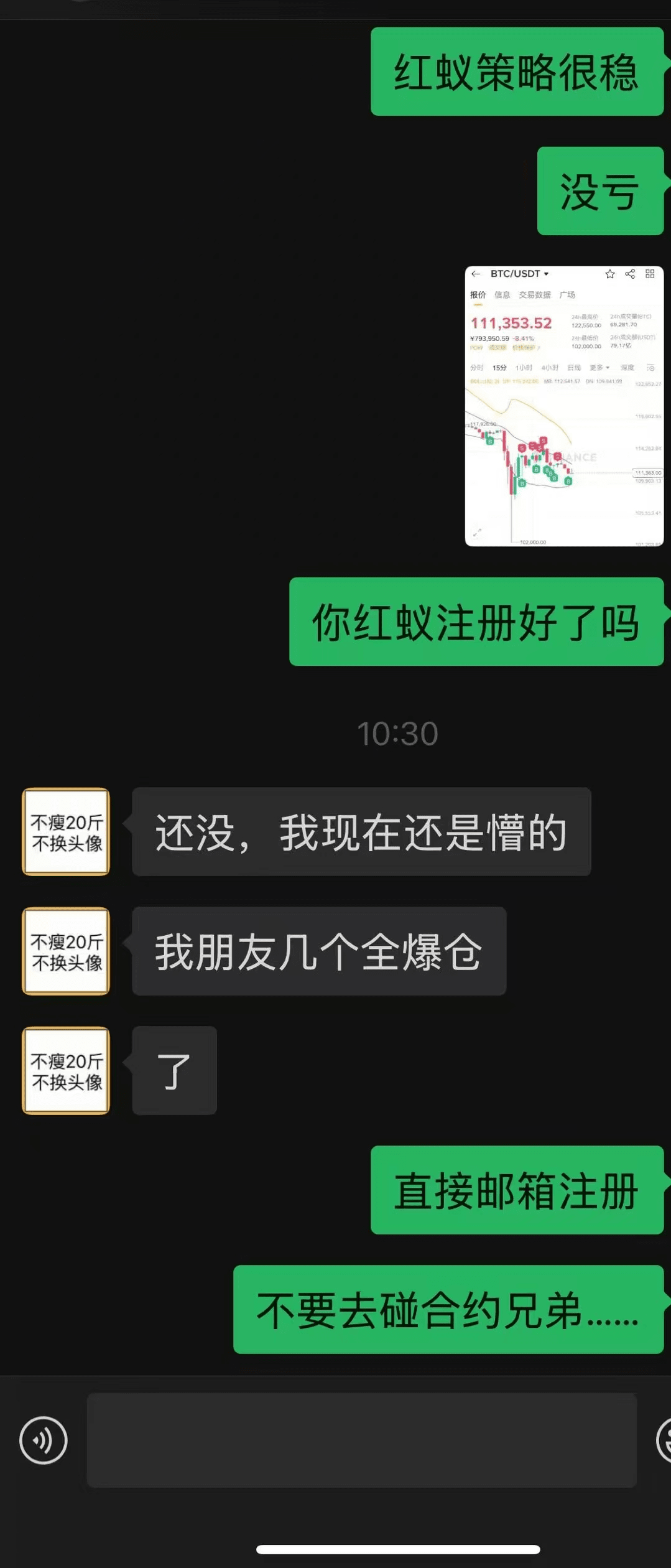Switch to voice message input
Screen dimensions: 671x1568
(x=43, y=1440)
